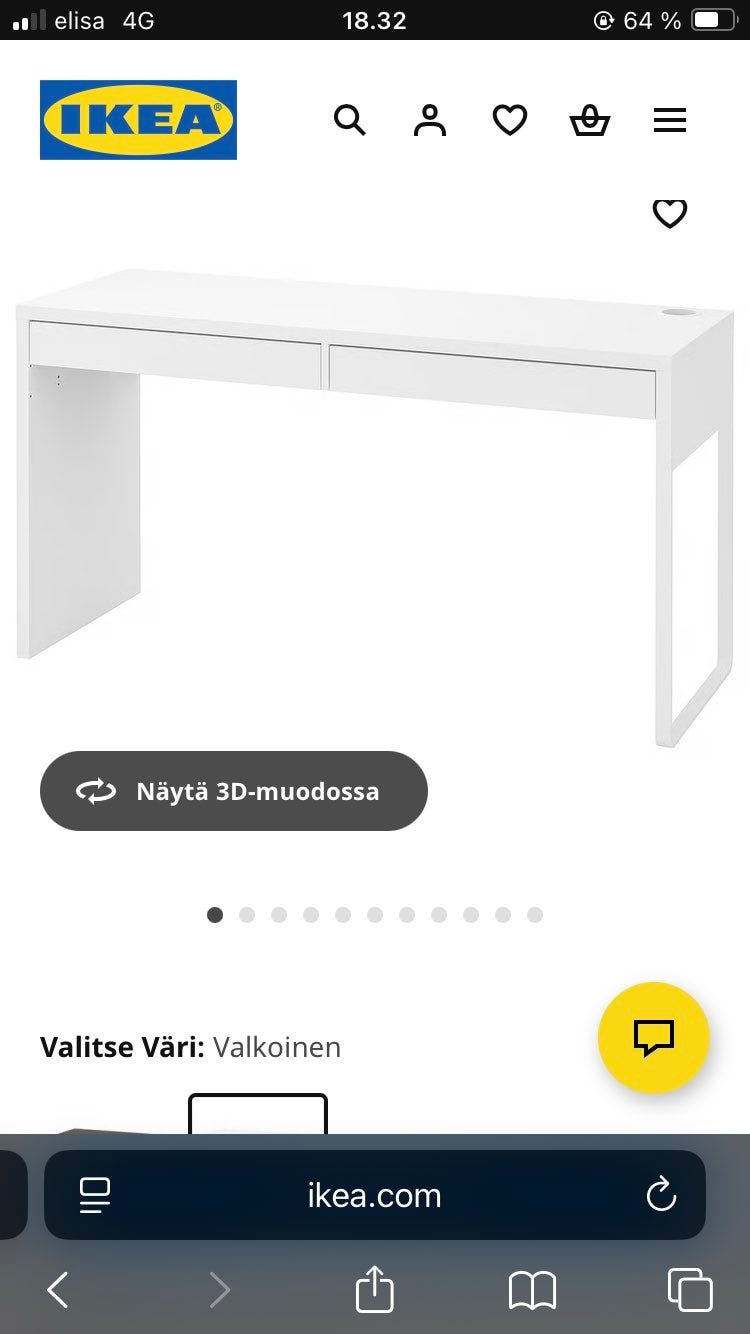View your wishlist via the heart icon
Image resolution: width=750 pixels, height=1334 pixels.
510,120
